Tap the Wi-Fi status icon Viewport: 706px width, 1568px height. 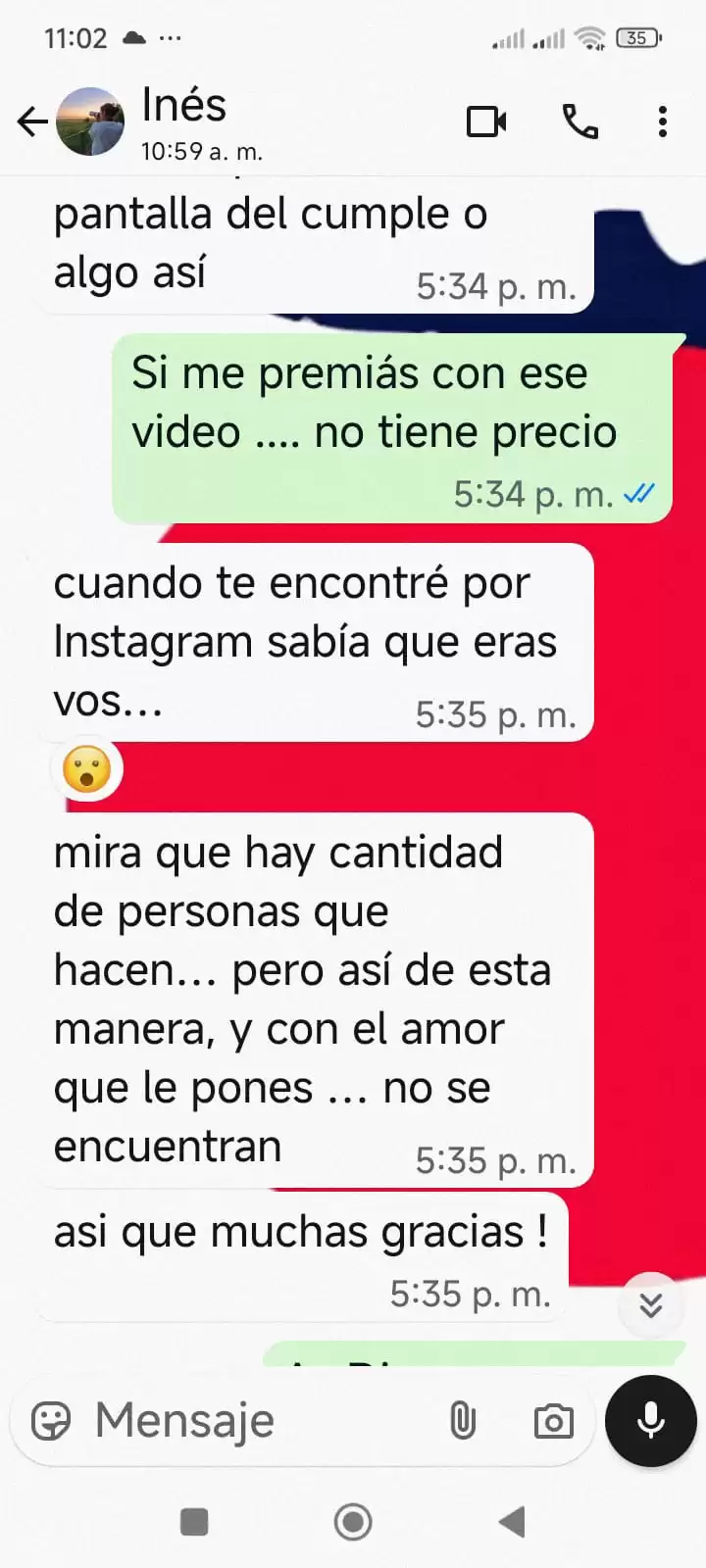click(x=588, y=39)
